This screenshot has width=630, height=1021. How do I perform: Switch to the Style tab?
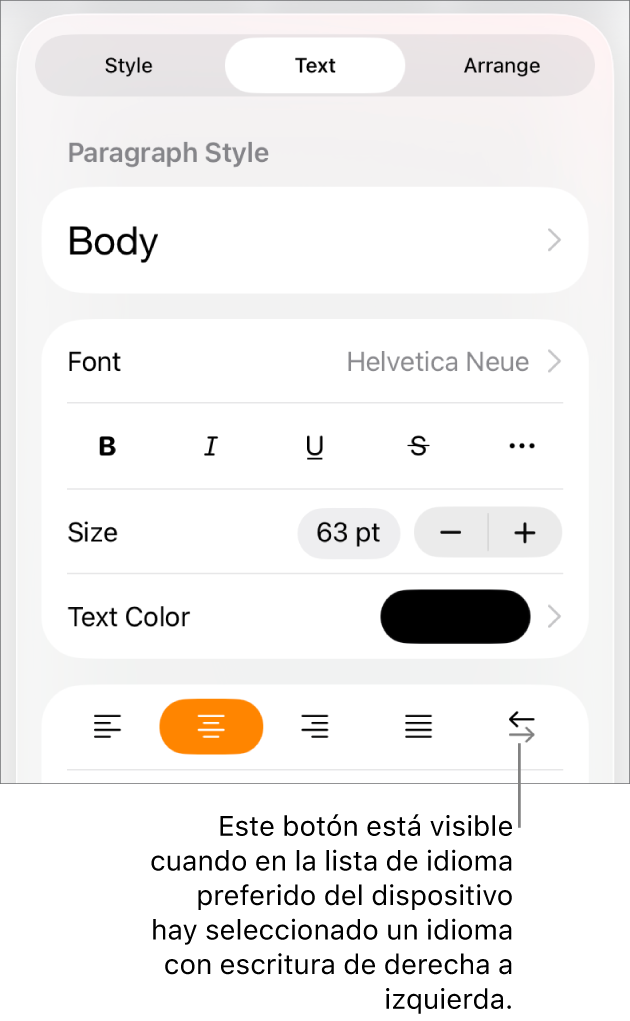[x=129, y=66]
